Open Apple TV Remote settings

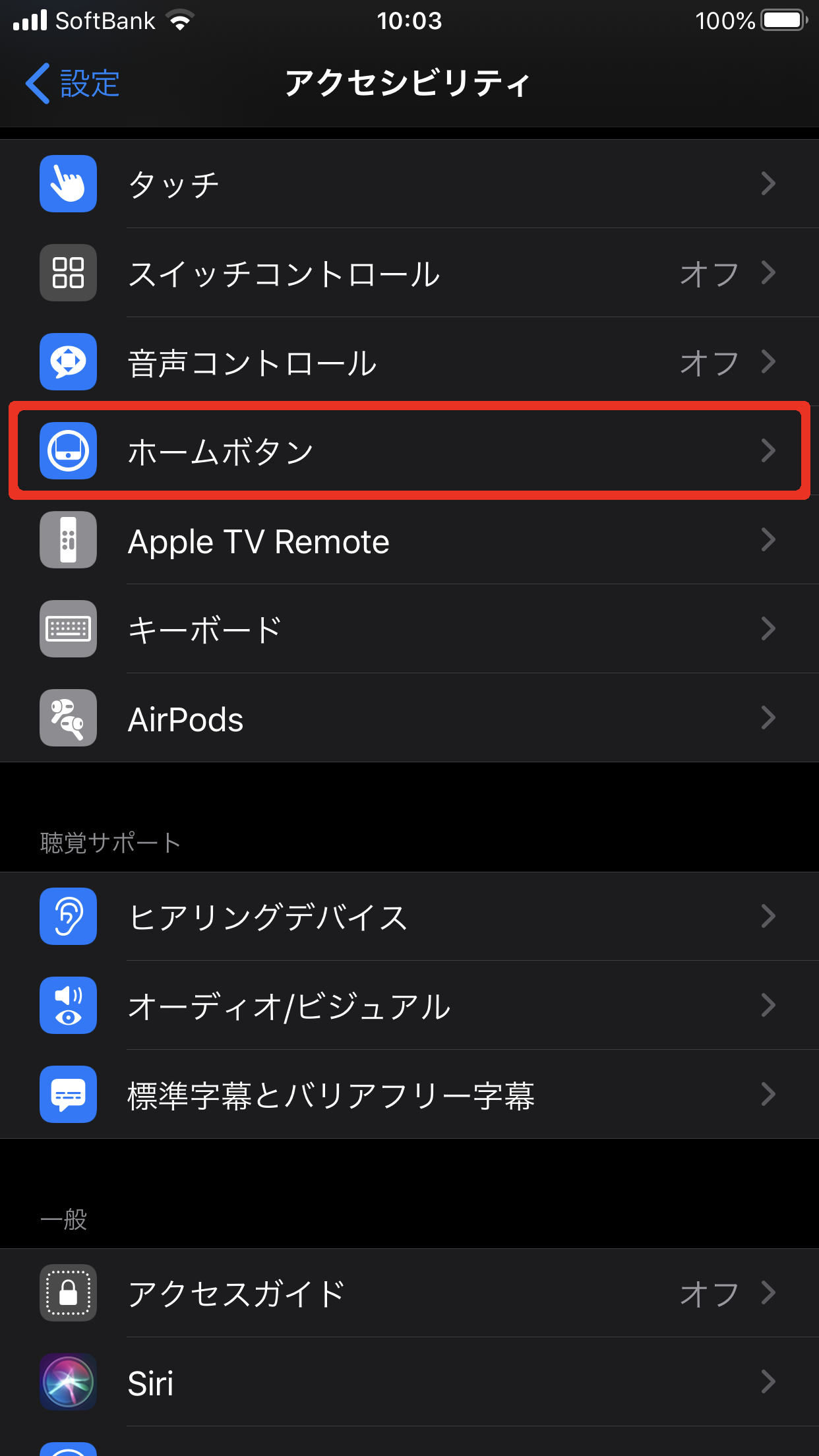409,540
